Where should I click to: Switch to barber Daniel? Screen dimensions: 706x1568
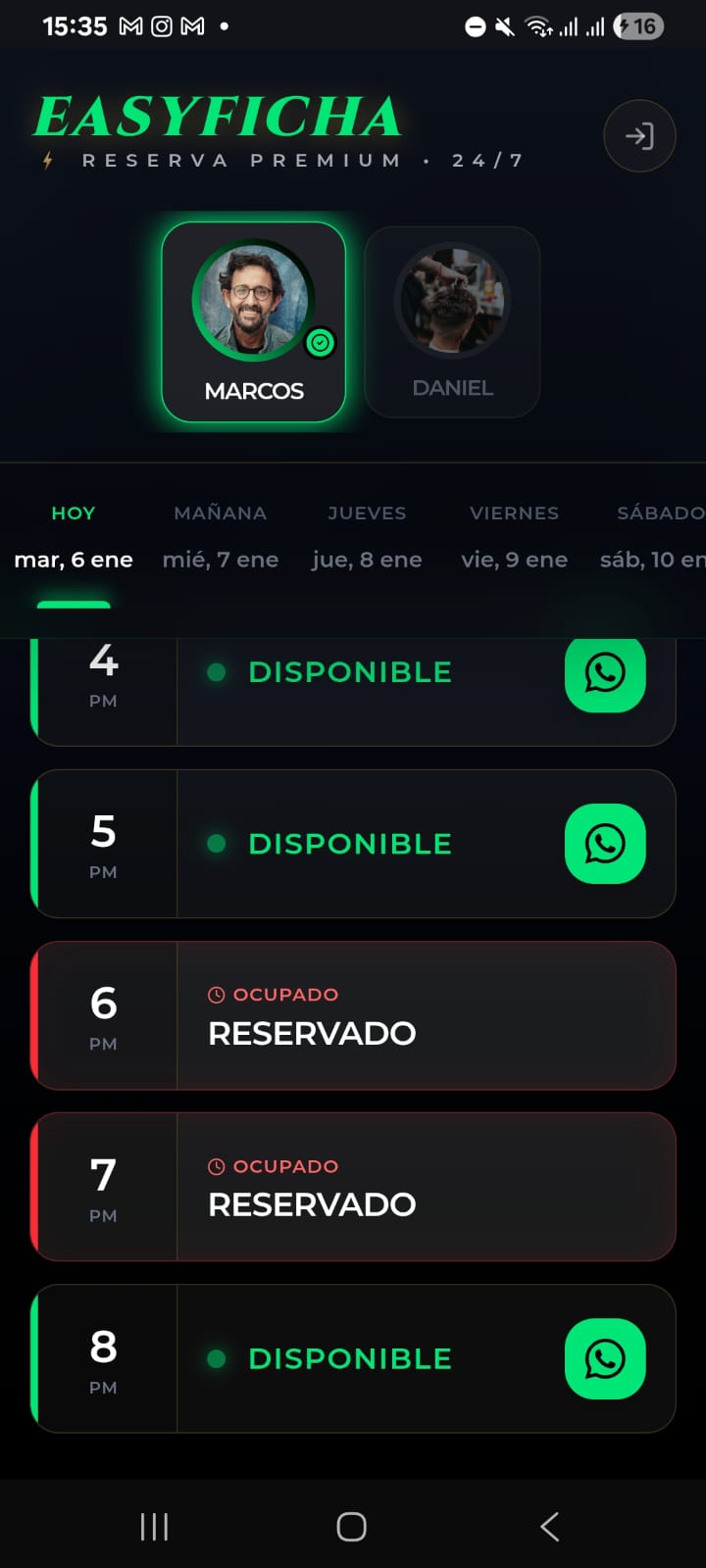point(451,321)
